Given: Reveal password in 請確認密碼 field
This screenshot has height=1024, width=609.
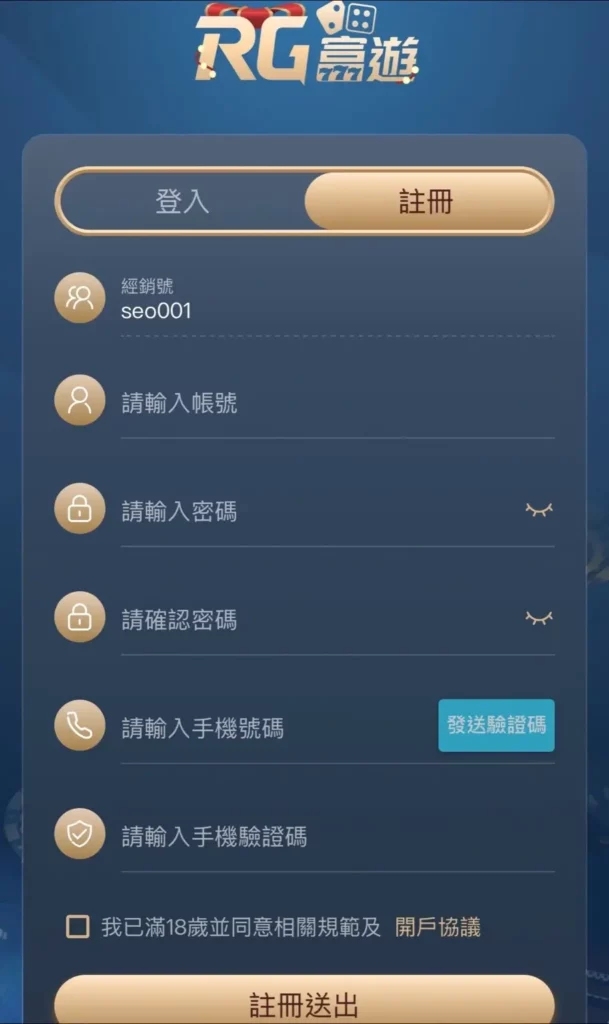Looking at the screenshot, I should click(x=539, y=618).
